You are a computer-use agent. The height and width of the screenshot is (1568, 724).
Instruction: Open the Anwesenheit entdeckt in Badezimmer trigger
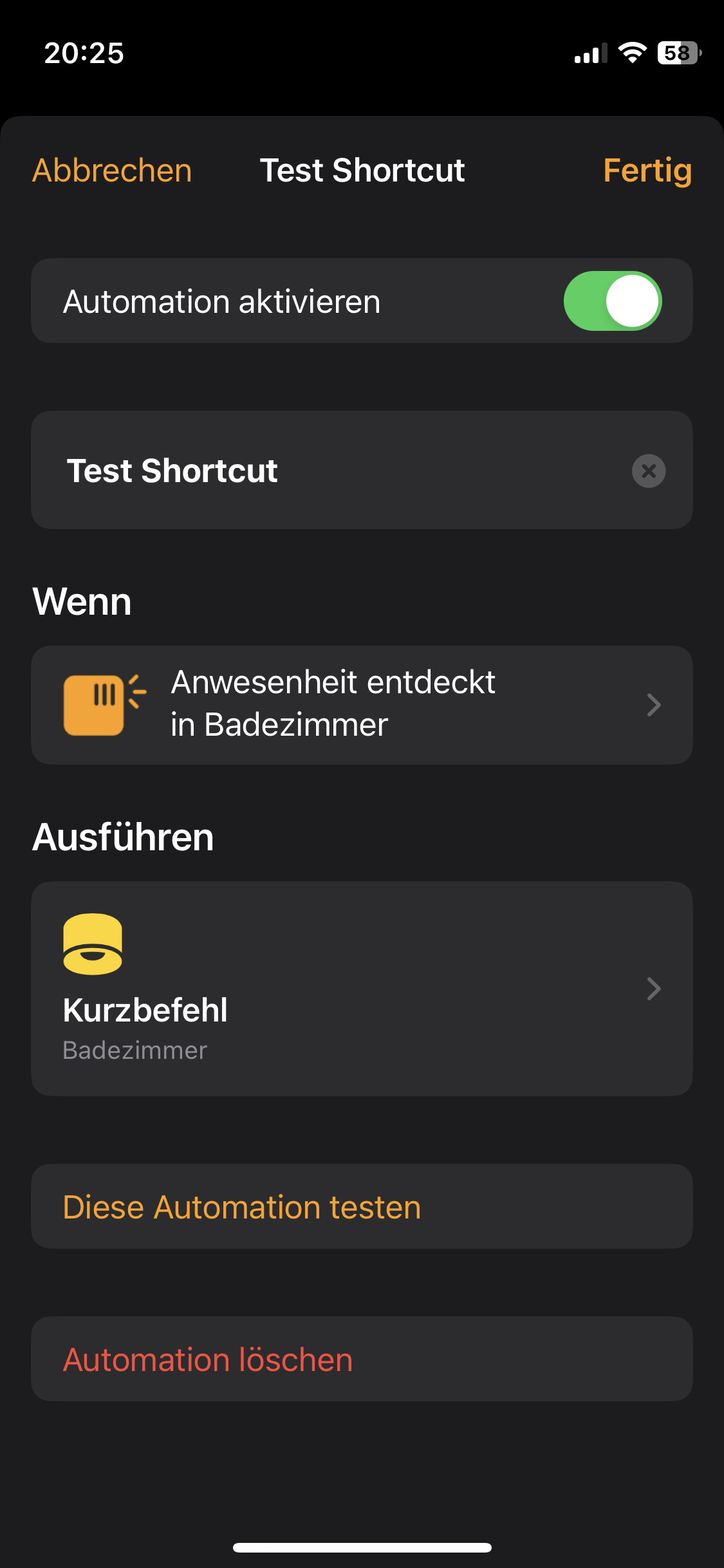point(362,705)
